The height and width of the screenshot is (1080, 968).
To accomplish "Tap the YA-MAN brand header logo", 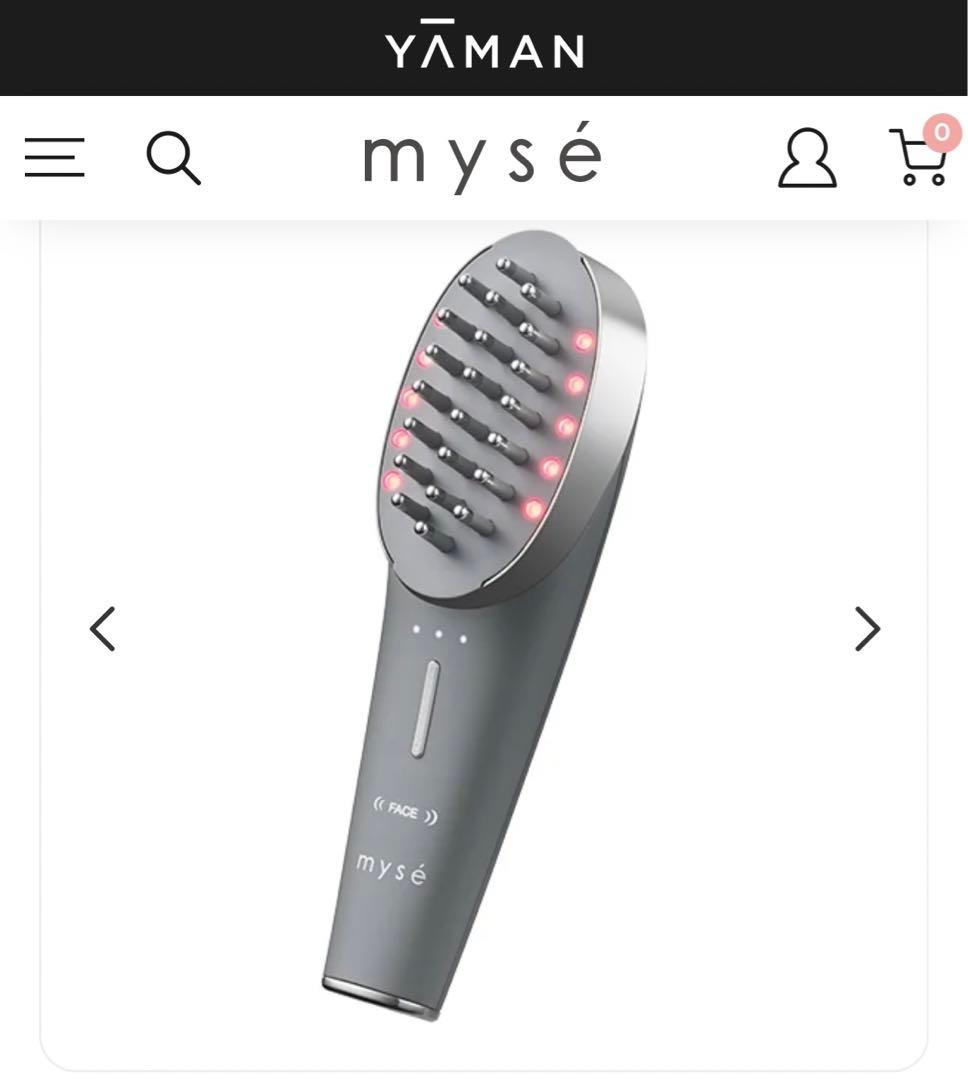I will pyautogui.click(x=484, y=48).
